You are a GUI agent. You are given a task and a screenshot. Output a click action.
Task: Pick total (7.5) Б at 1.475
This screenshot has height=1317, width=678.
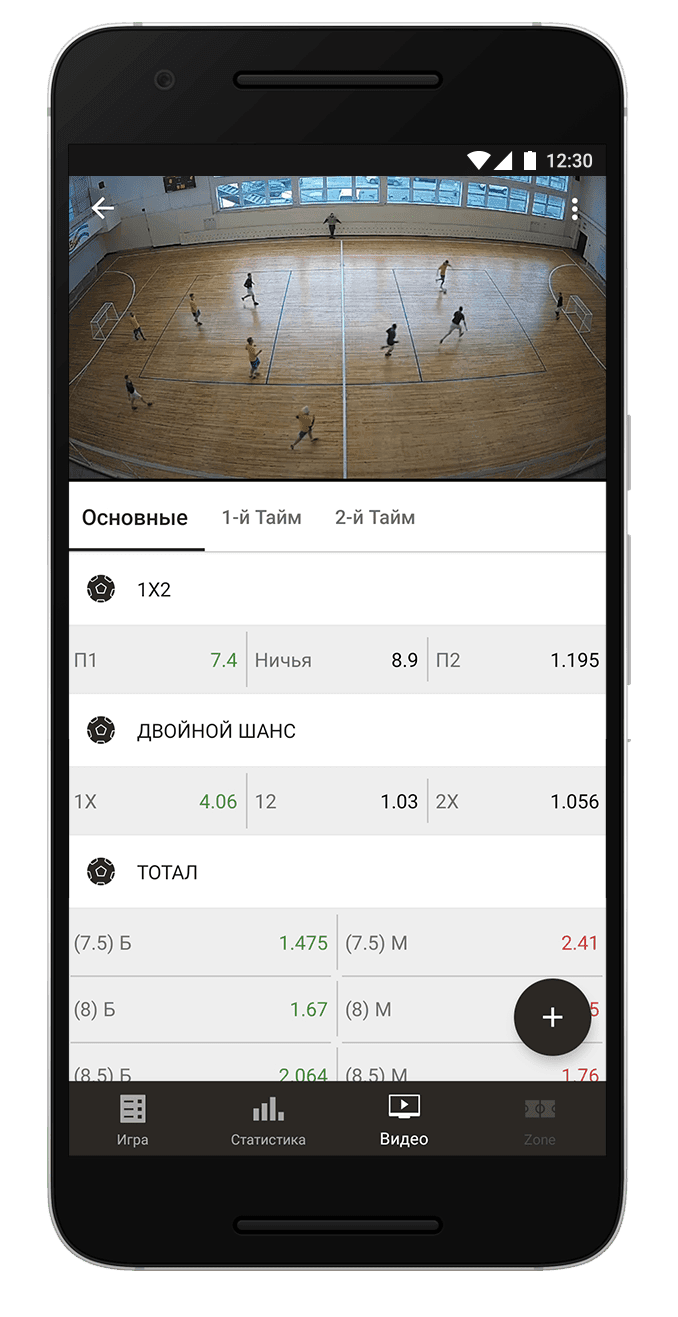[202, 942]
